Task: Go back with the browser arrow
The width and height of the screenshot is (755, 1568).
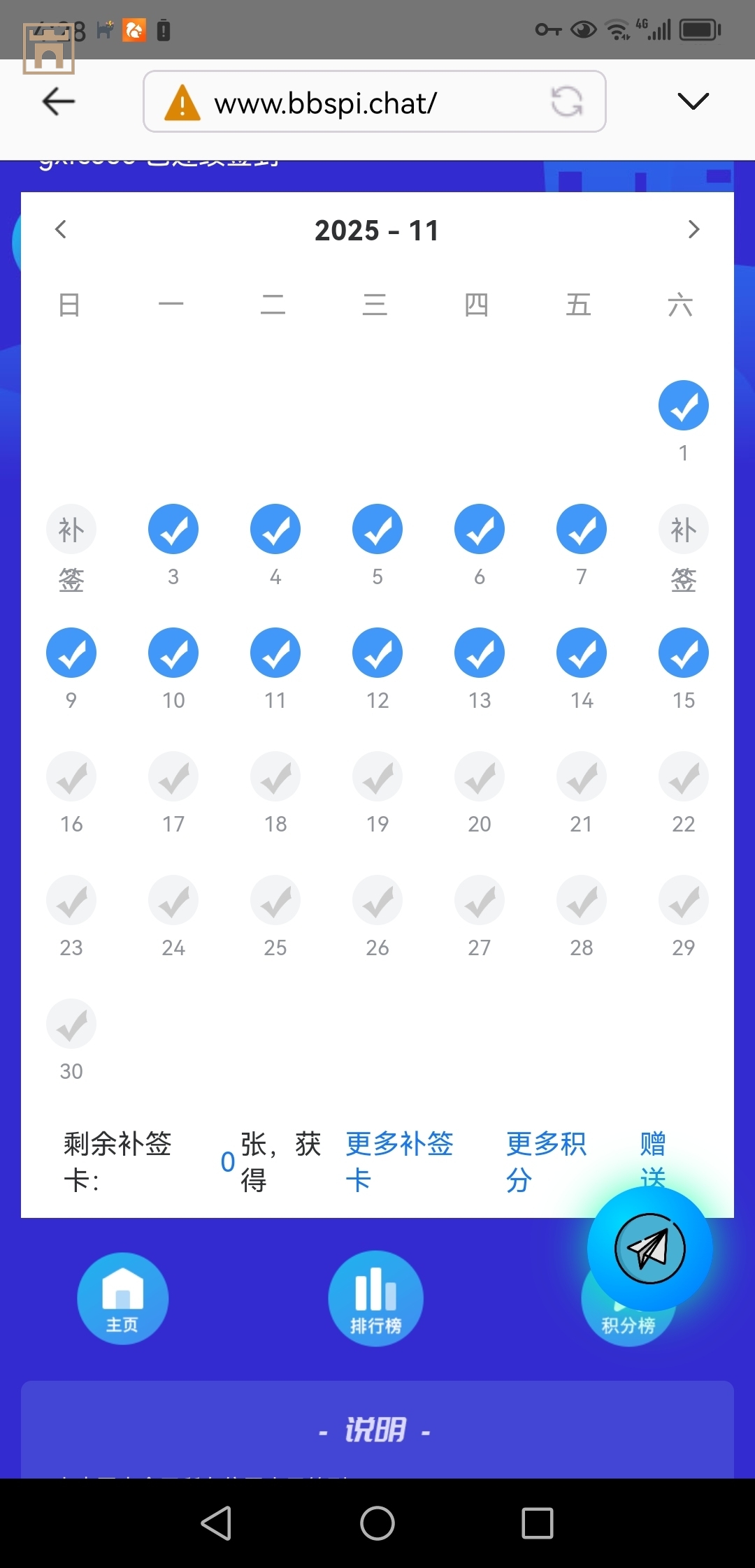Action: pos(59,102)
